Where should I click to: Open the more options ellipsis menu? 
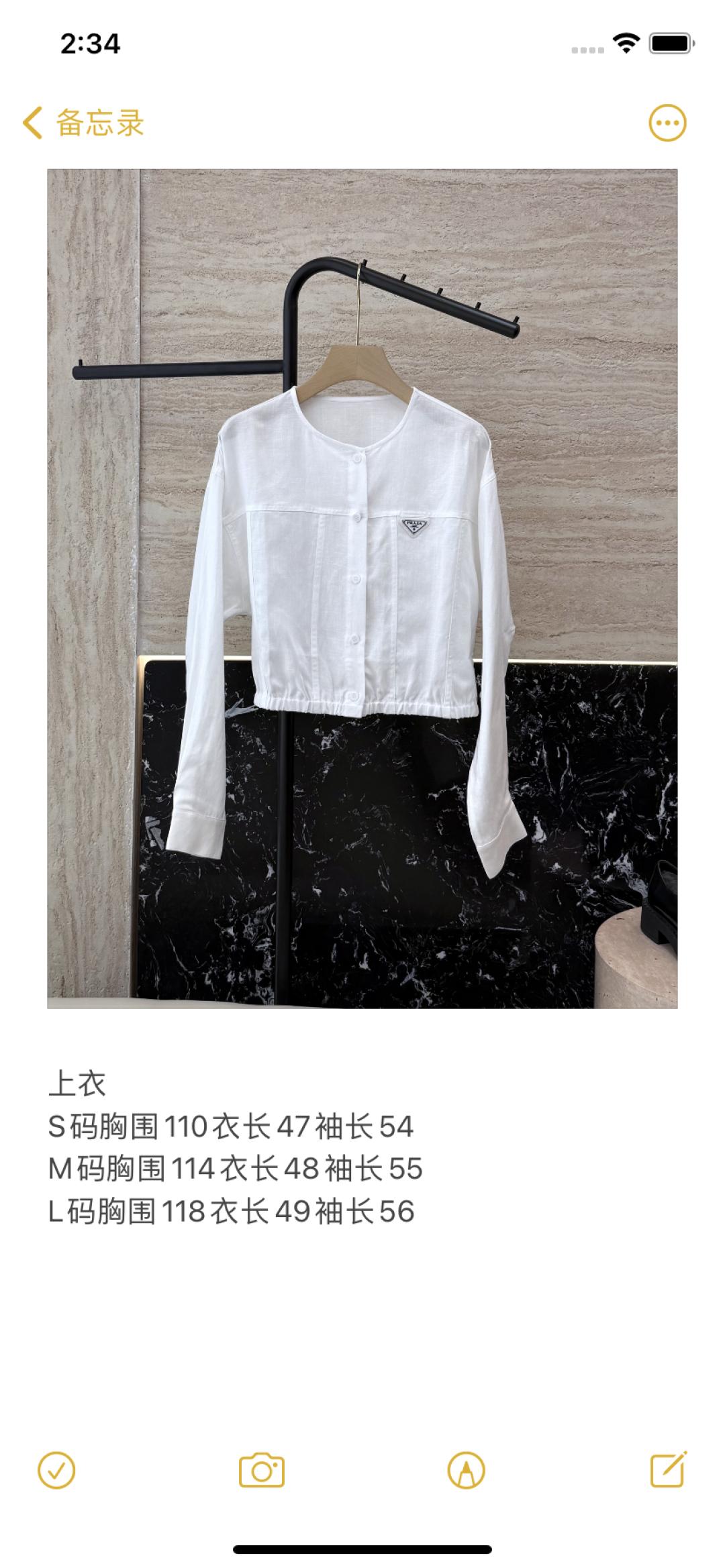[x=667, y=123]
